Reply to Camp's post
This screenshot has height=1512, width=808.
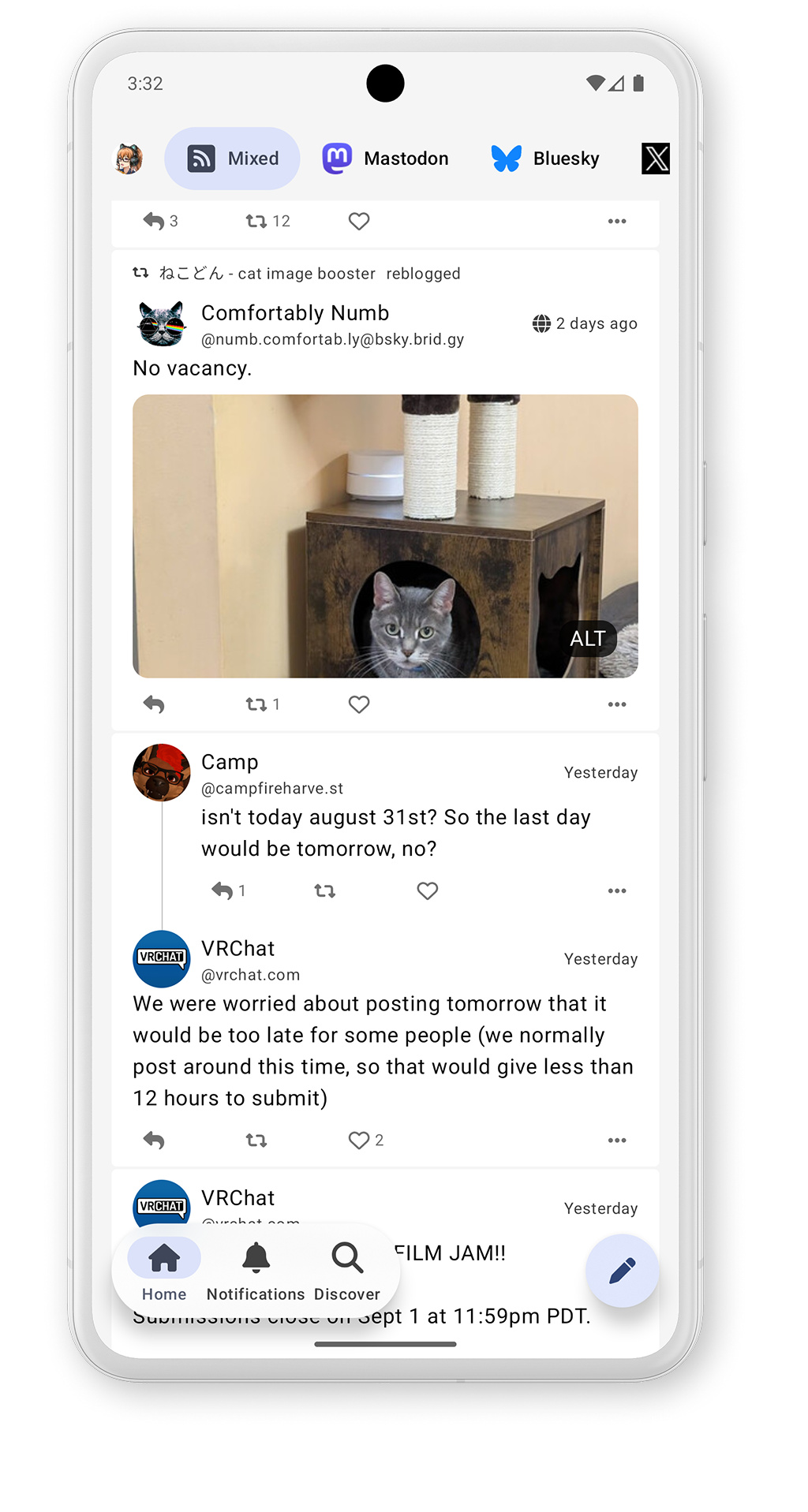pyautogui.click(x=223, y=890)
